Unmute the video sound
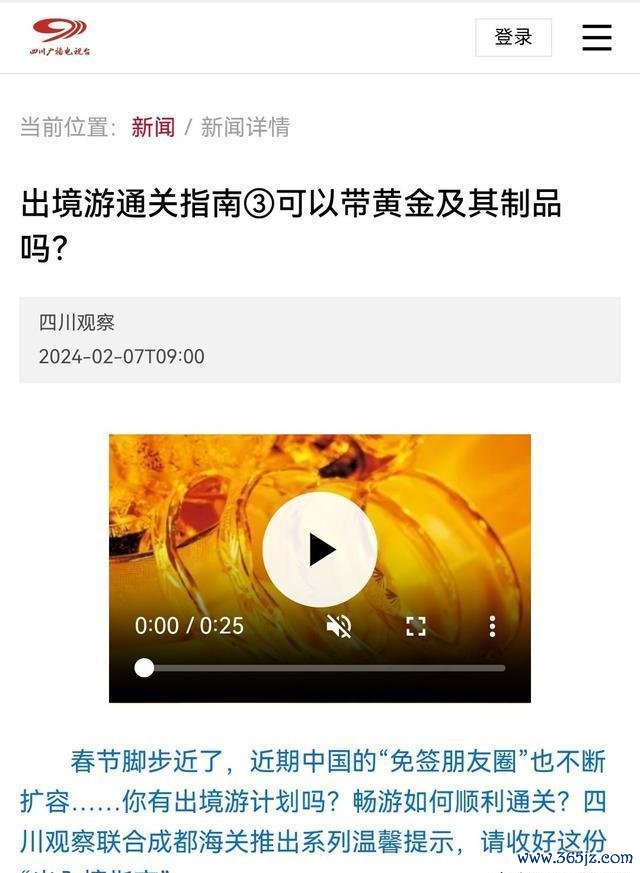The image size is (640, 873). 339,626
